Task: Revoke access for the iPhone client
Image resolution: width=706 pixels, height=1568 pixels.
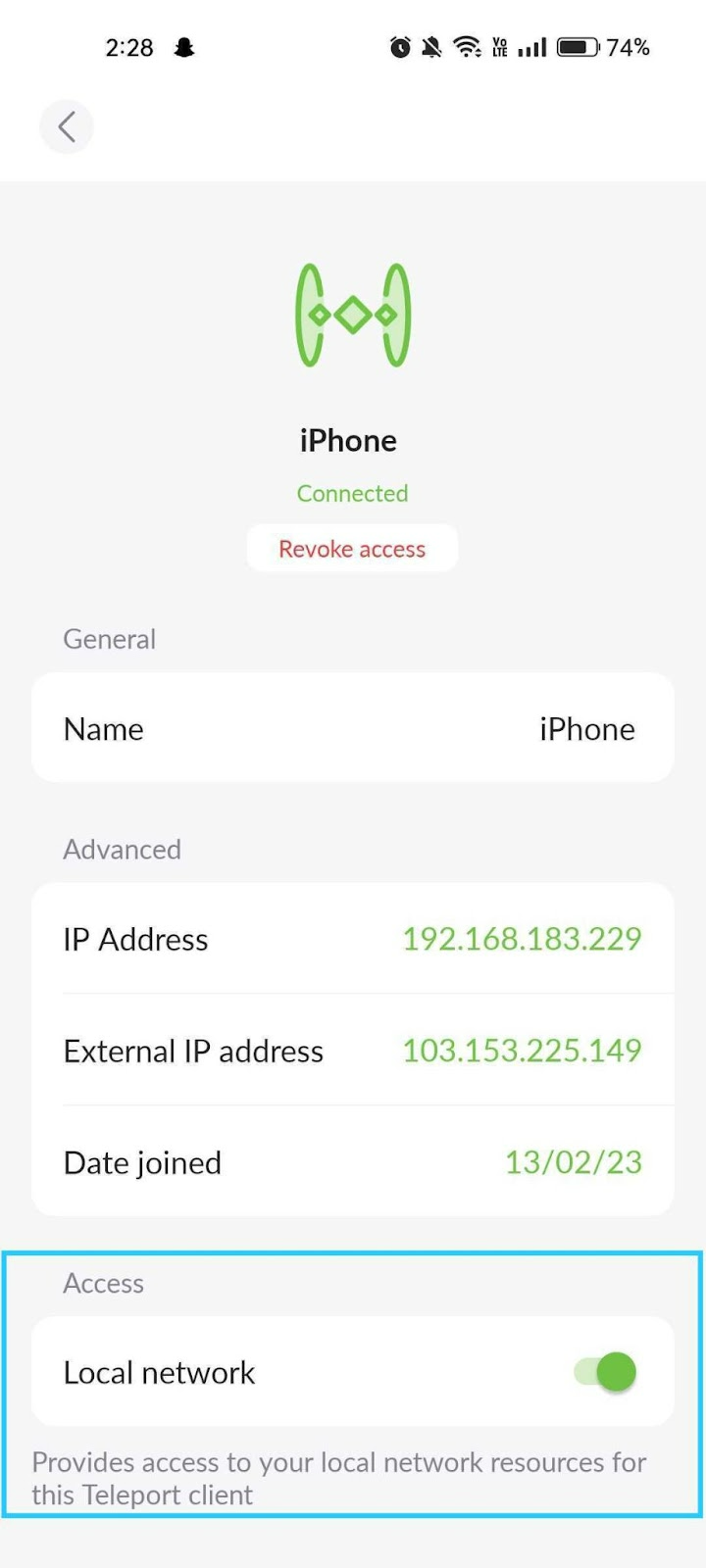Action: click(x=352, y=549)
